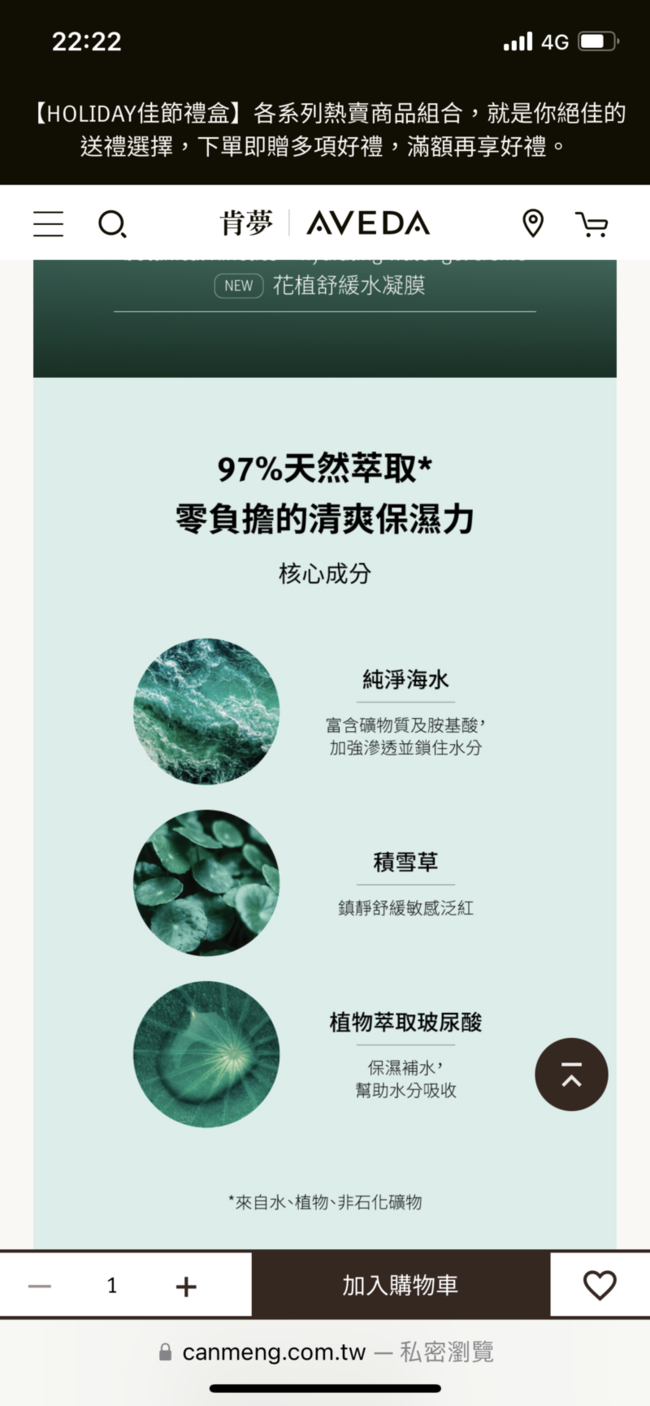Open the hamburger menu
Image resolution: width=650 pixels, height=1406 pixels.
pyautogui.click(x=48, y=223)
